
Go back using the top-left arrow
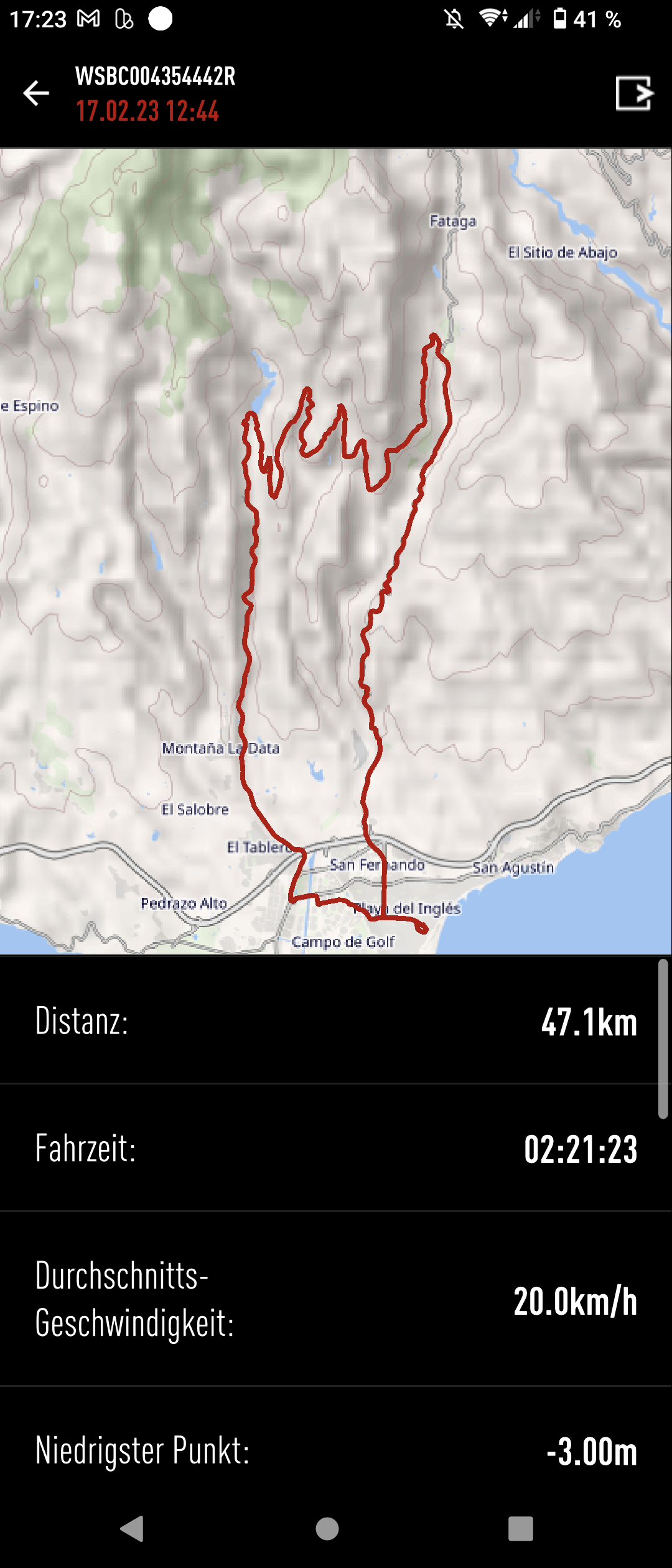36,93
